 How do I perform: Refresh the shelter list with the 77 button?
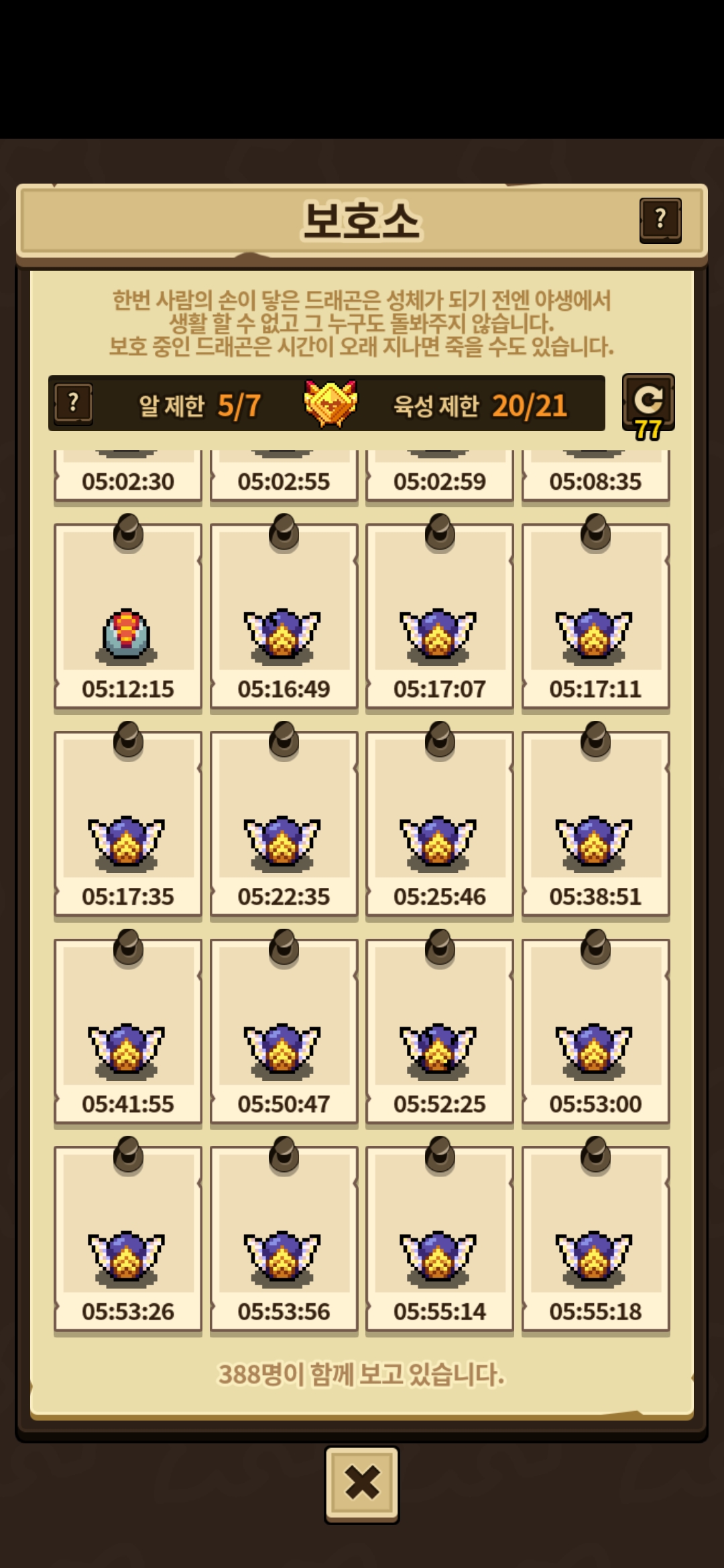pos(648,403)
